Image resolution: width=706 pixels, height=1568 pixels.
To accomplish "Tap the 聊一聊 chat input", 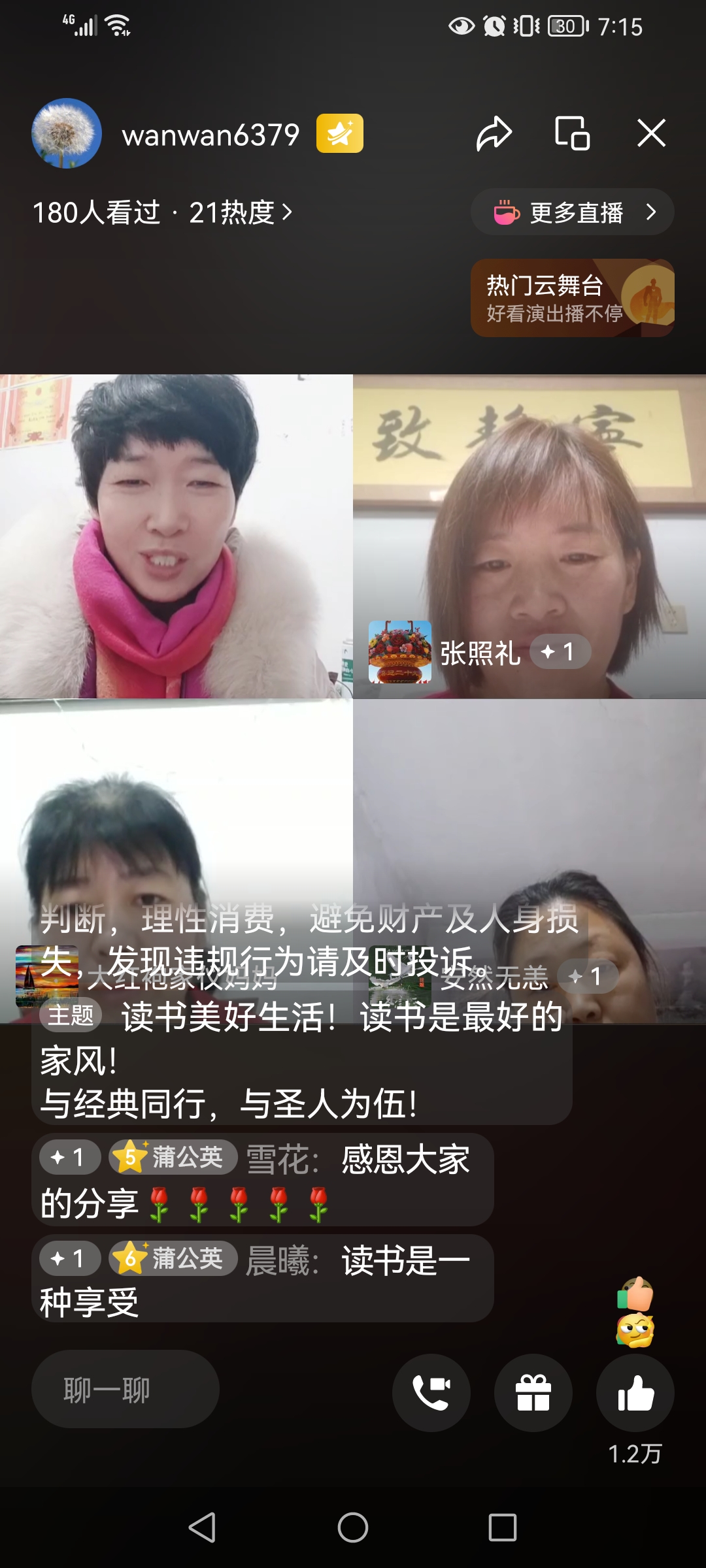I will (x=125, y=1390).
